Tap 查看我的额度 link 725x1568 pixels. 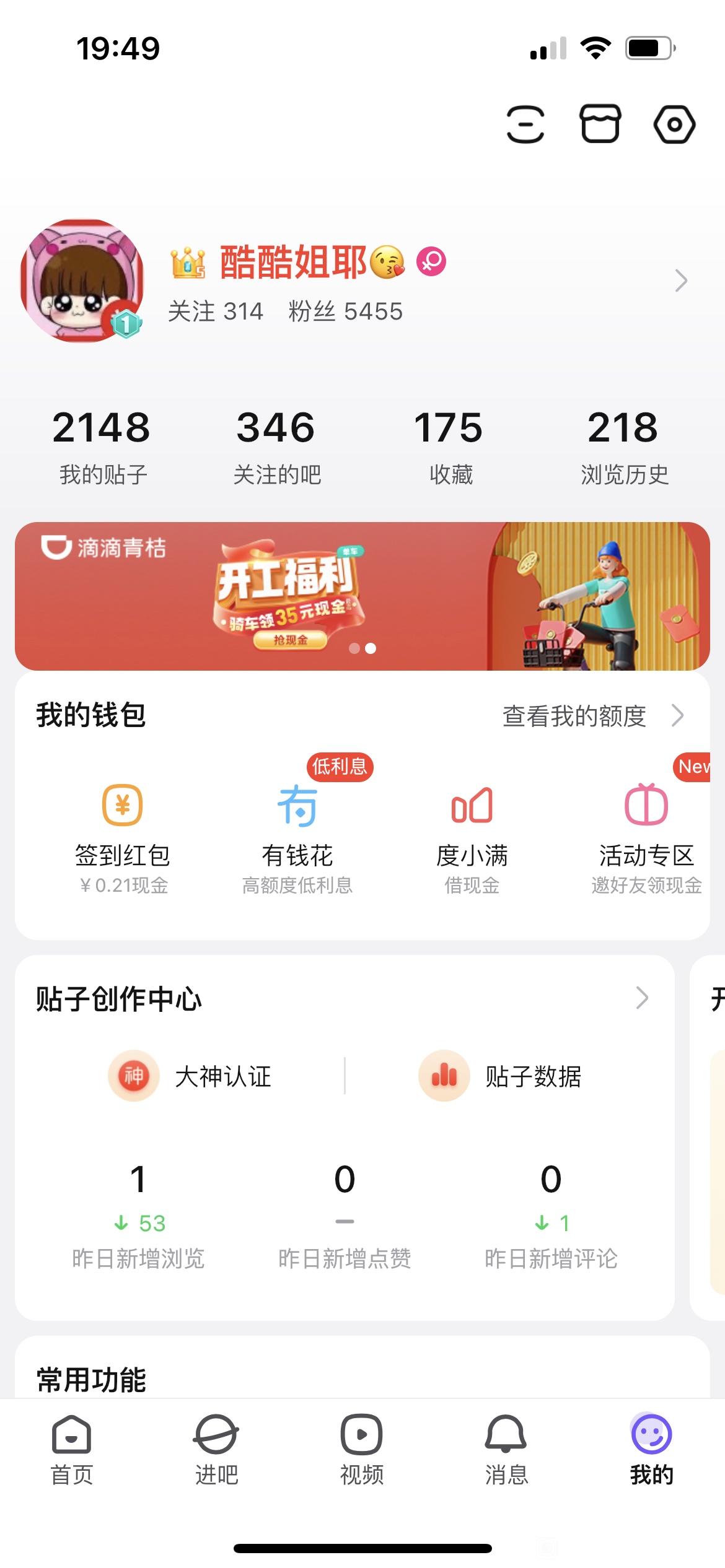592,716
